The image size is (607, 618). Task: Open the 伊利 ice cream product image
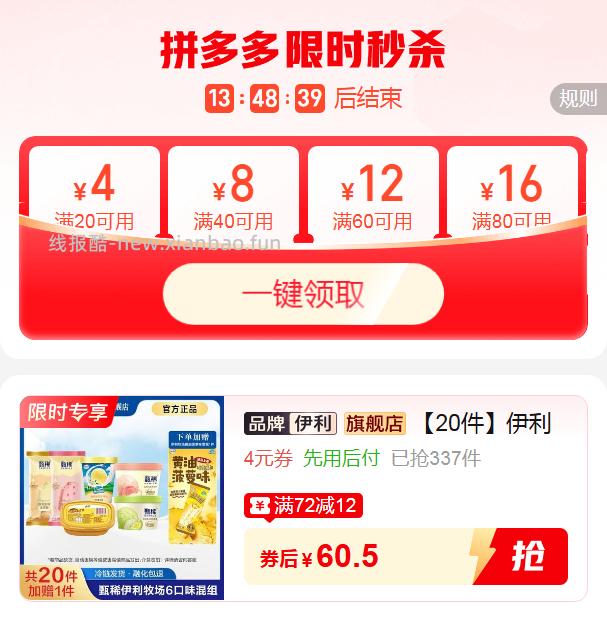122,498
